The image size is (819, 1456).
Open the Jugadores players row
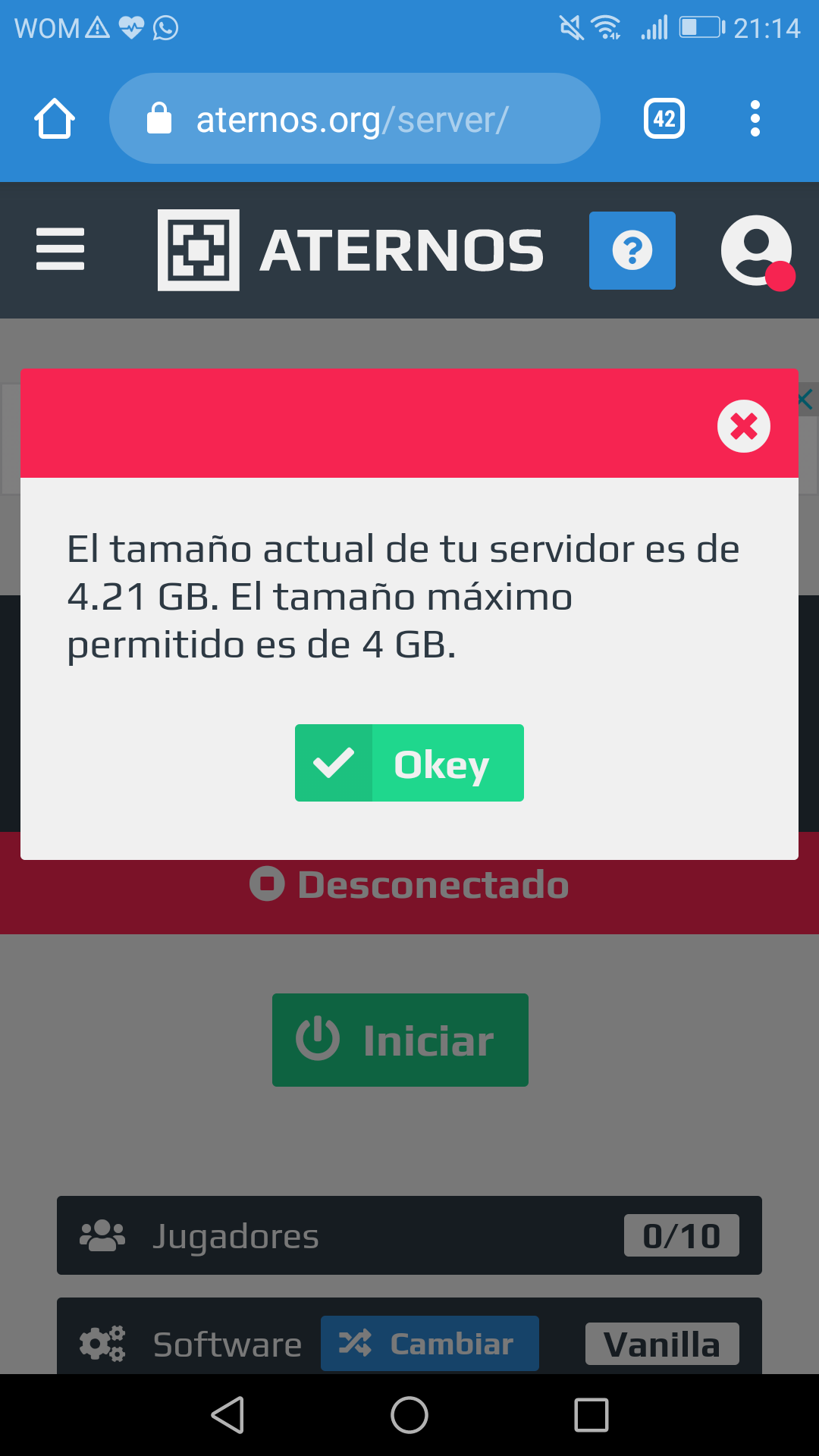point(409,1235)
